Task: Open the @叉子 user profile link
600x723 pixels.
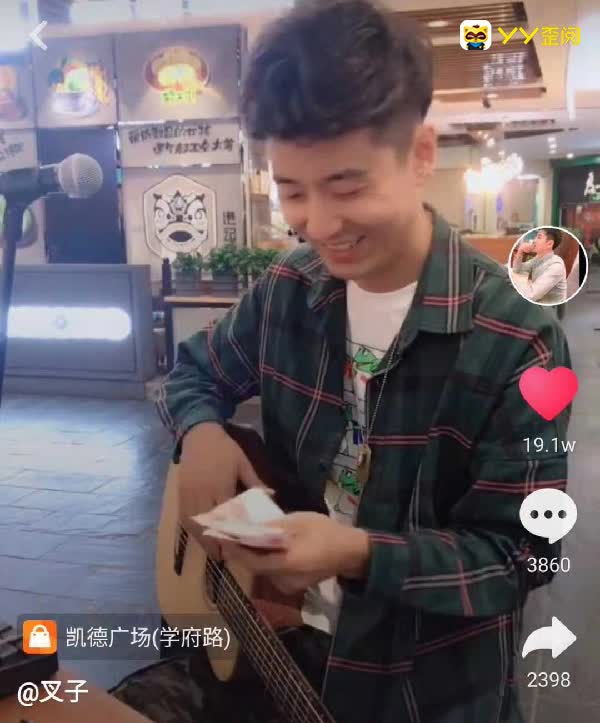Action: tap(53, 691)
